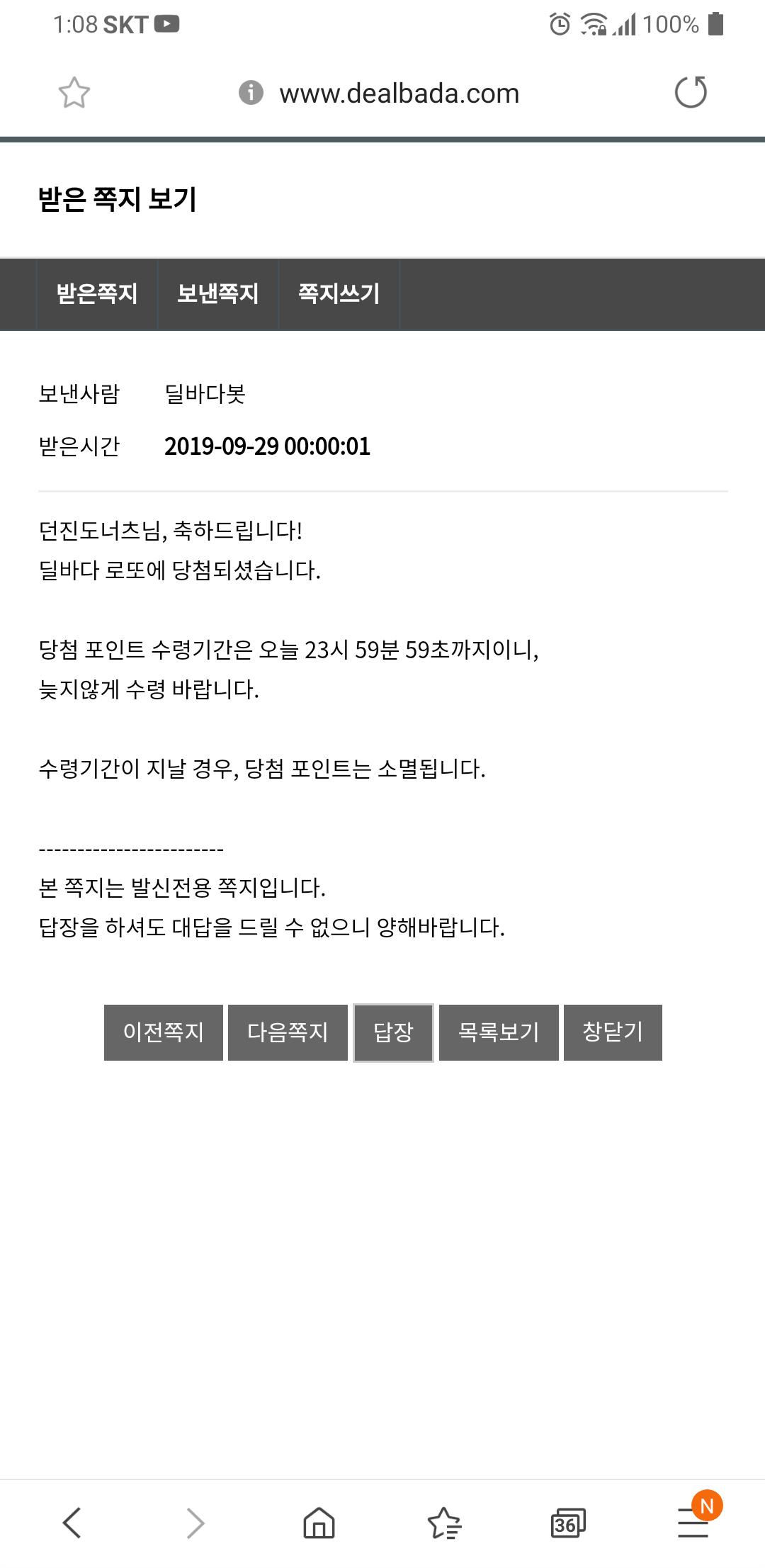Viewport: 765px width, 1568px height.
Task: Bookmark this page with the star icon
Action: (74, 93)
